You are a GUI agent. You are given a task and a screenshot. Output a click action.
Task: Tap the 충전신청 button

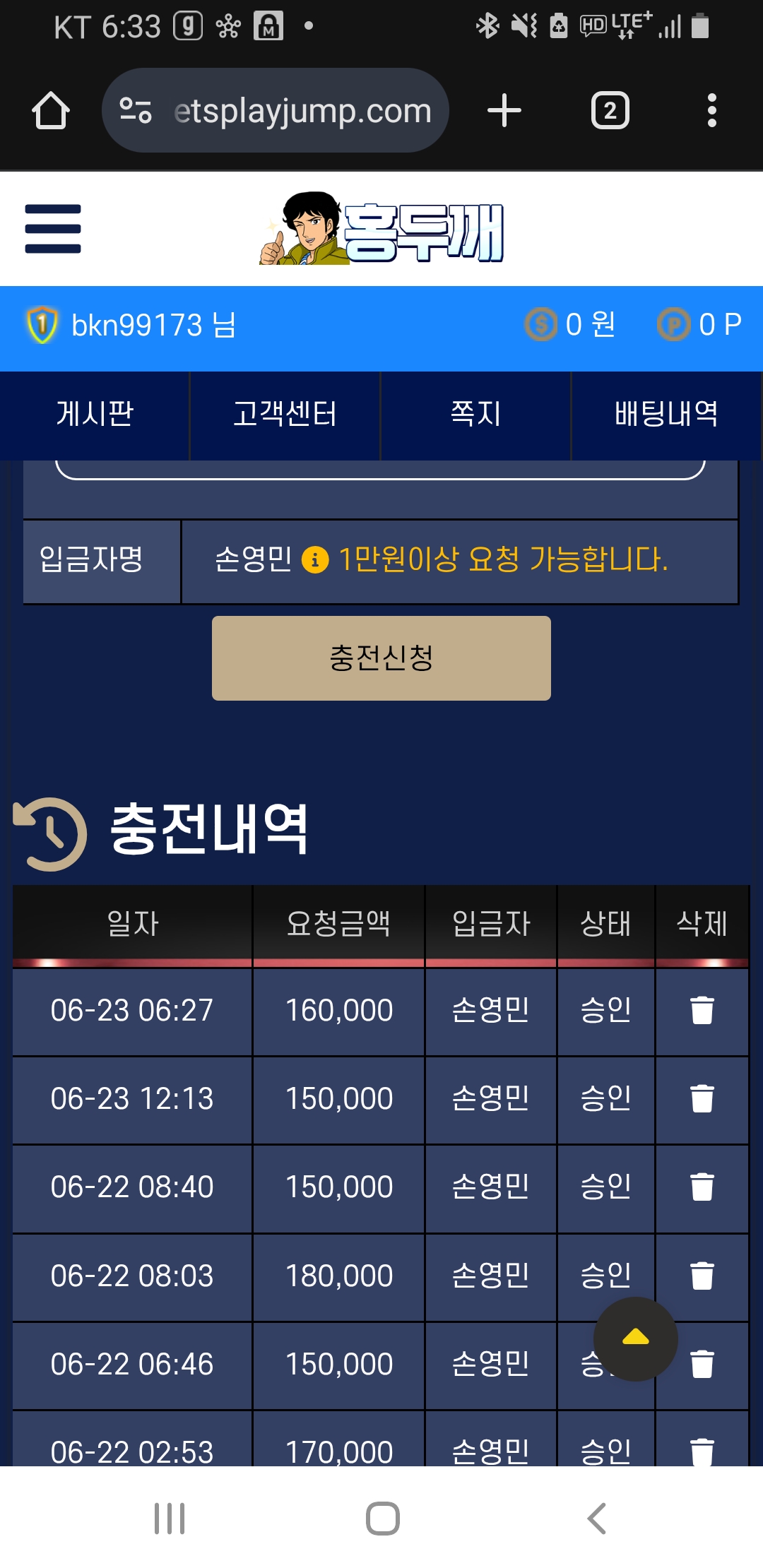[381, 658]
